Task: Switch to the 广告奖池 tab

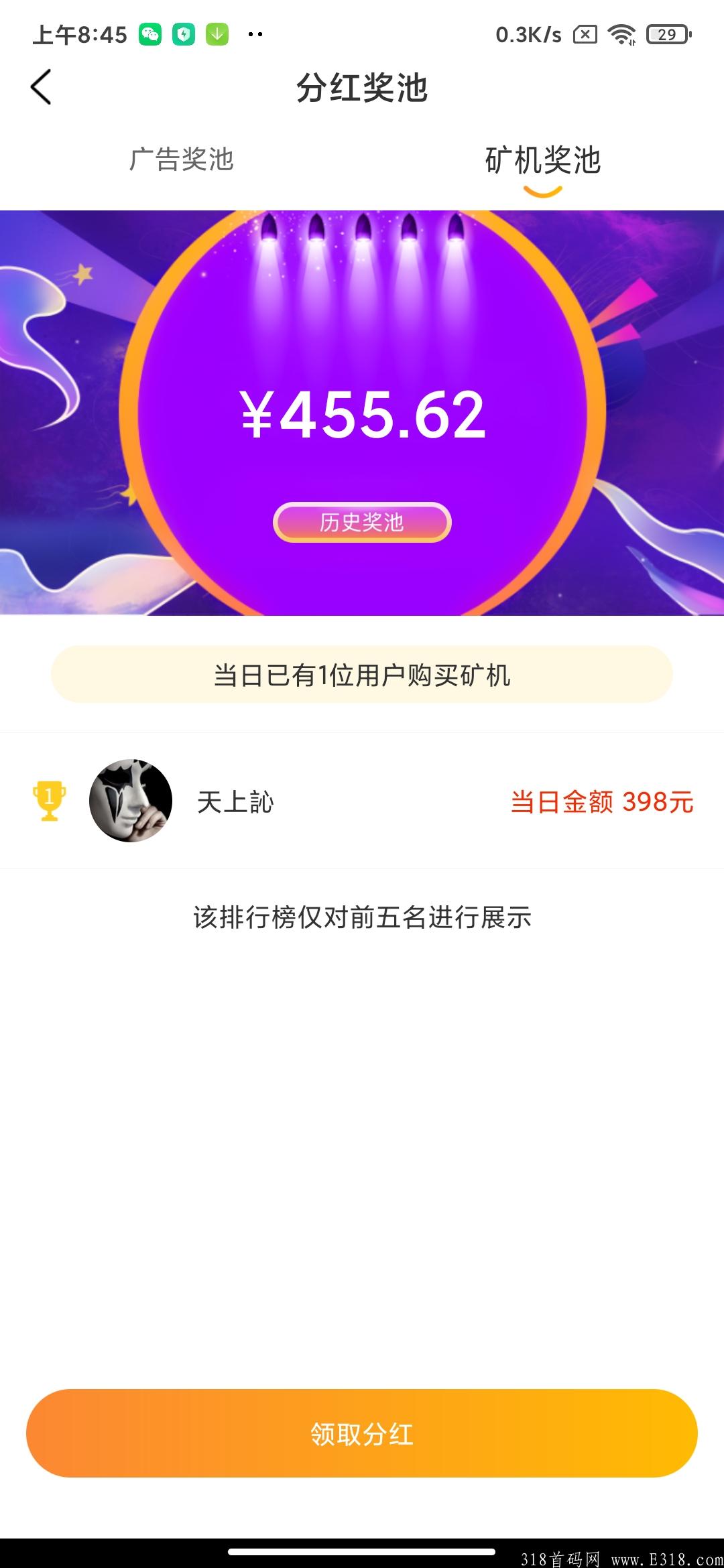Action: tap(182, 157)
